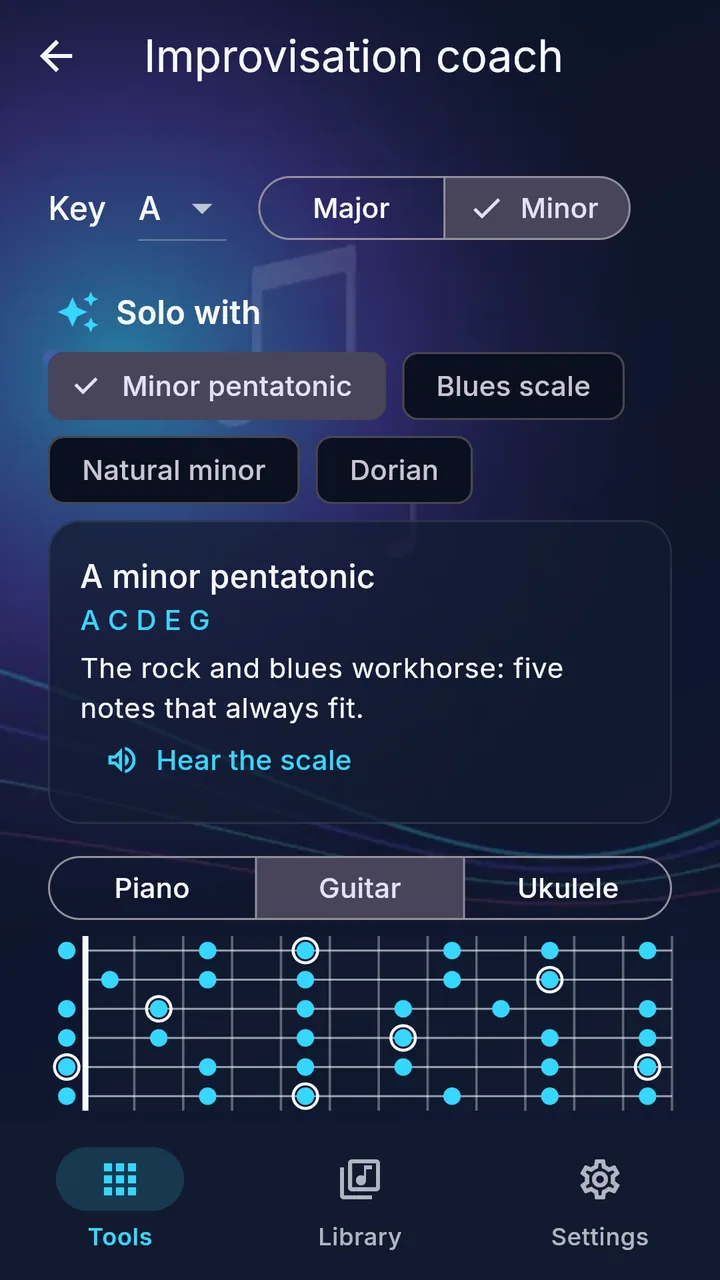Select the Minor pentatonic chip
The height and width of the screenshot is (1280, 720).
[217, 386]
